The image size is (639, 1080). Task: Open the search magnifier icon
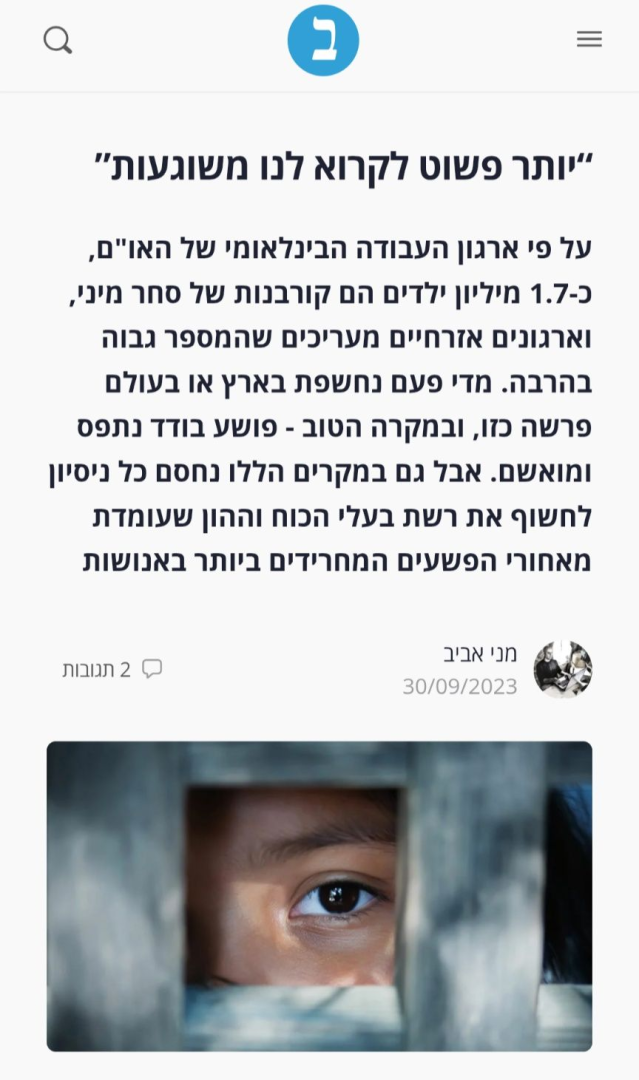pos(58,40)
